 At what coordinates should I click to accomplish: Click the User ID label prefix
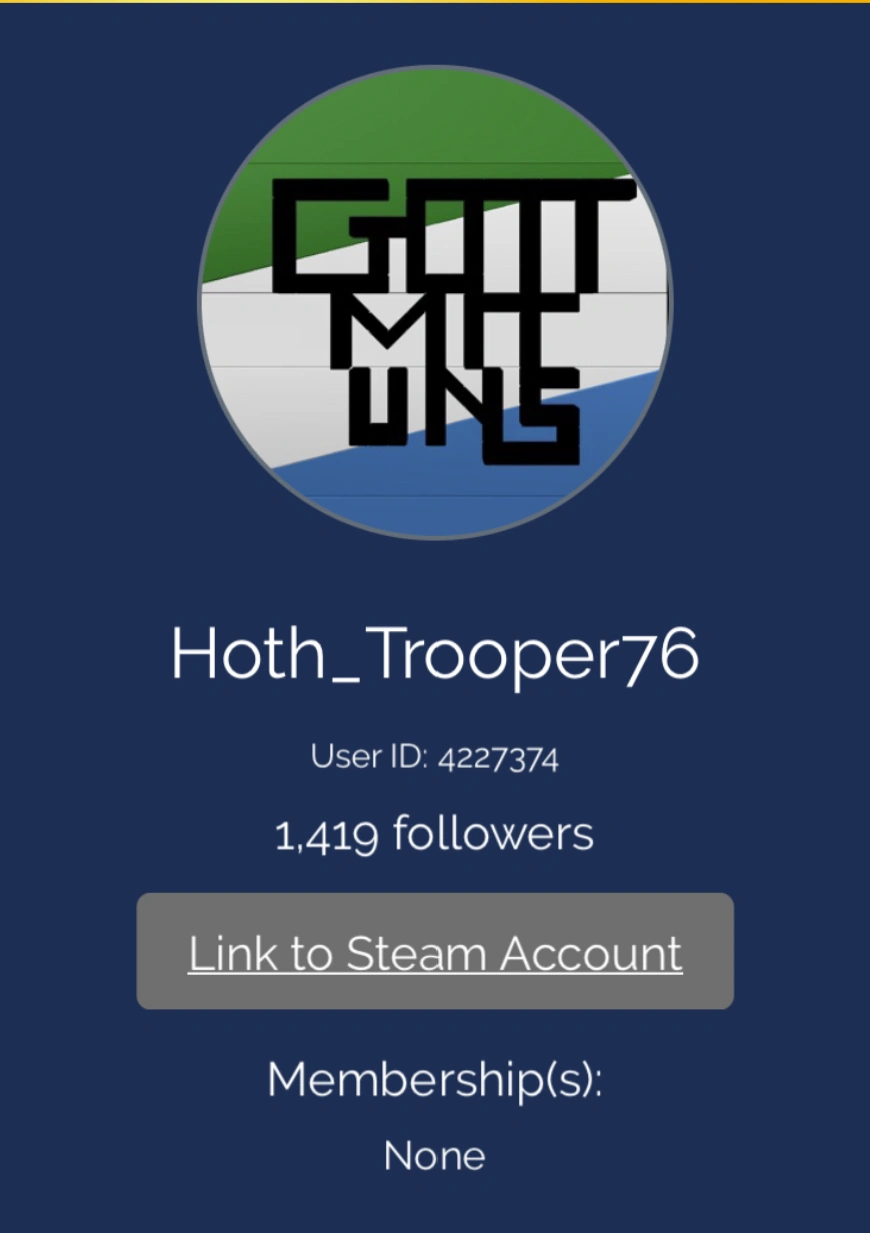368,756
